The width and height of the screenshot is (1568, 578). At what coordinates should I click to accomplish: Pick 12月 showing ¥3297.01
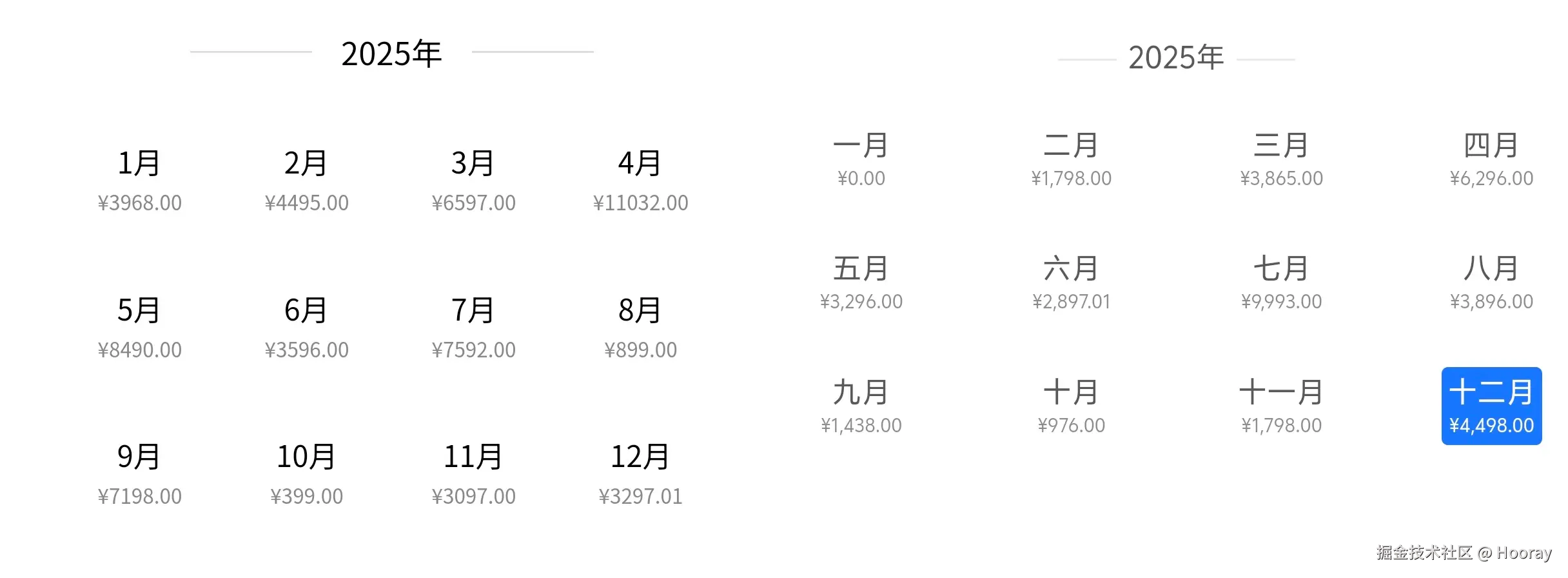pyautogui.click(x=640, y=474)
